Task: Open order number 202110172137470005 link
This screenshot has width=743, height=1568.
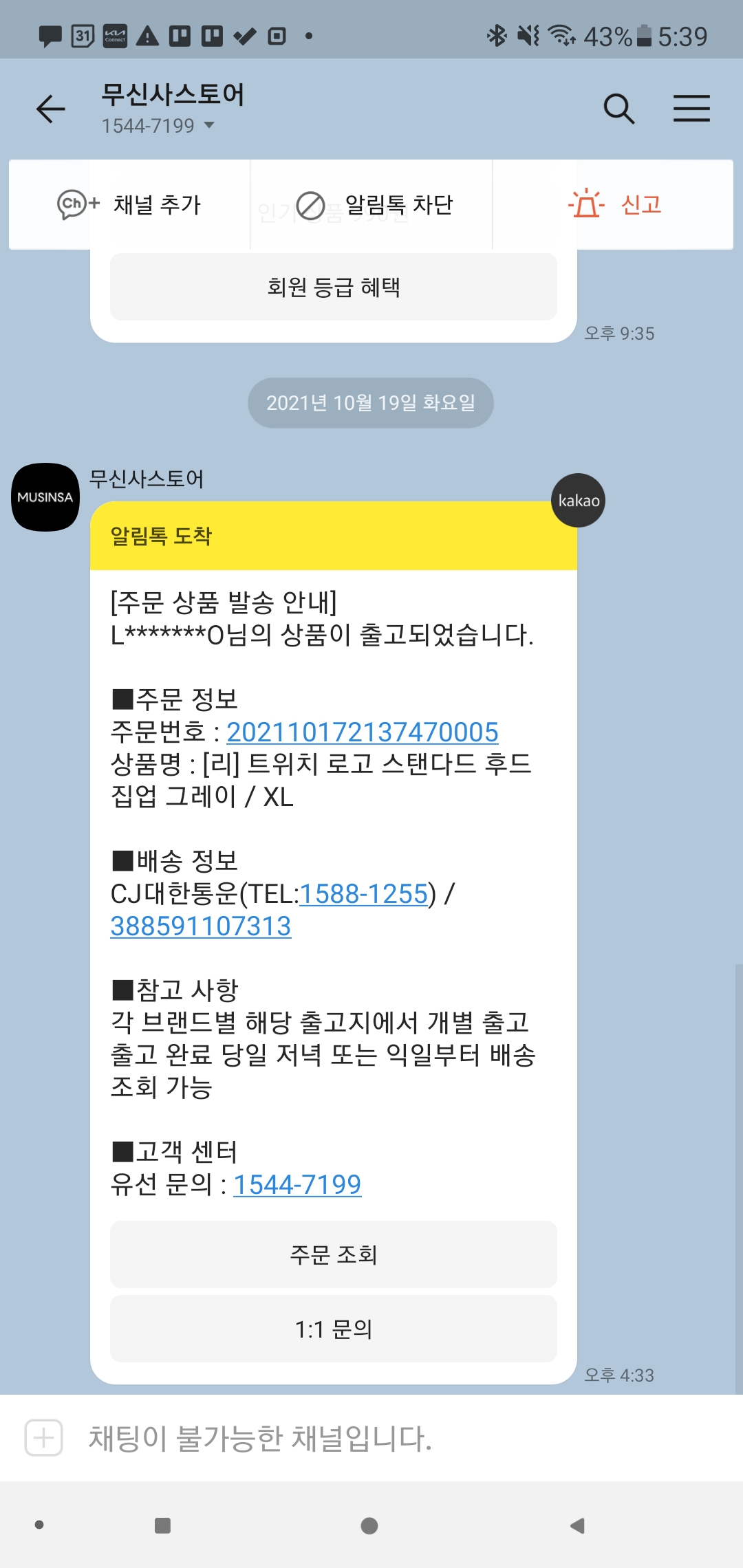Action: [x=363, y=732]
